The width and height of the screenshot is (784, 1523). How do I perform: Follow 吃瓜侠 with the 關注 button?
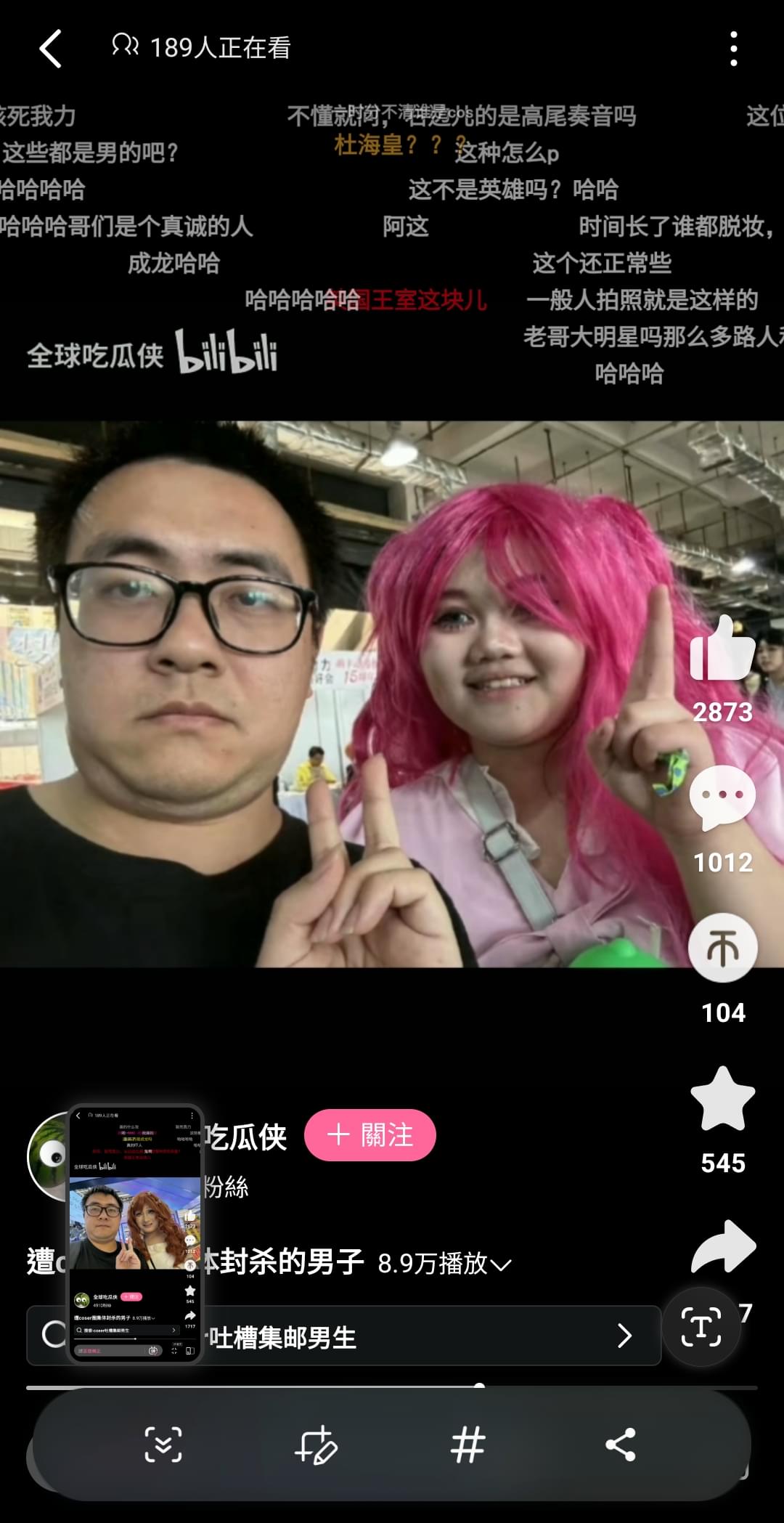click(370, 1134)
